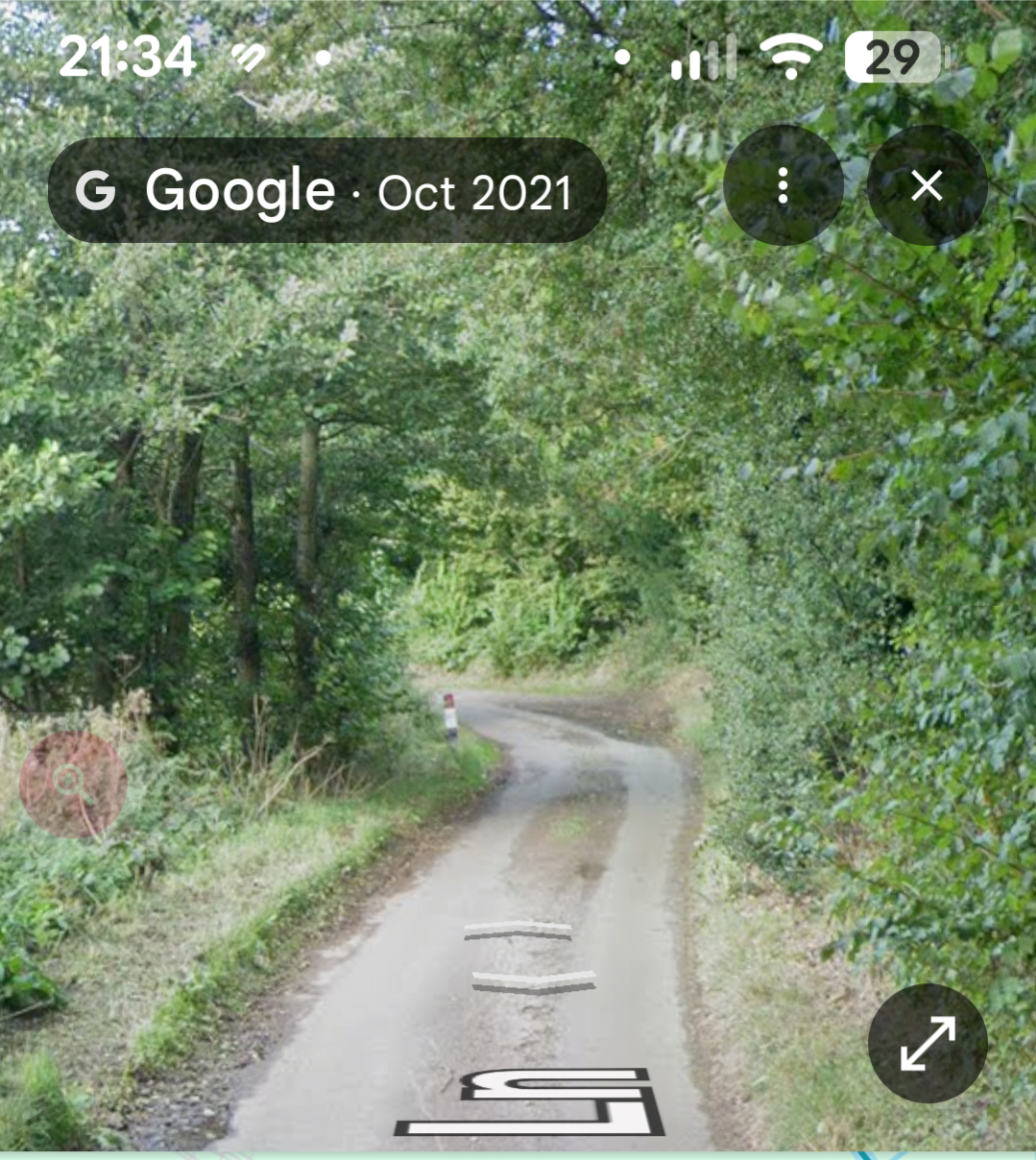Open the three-dot overflow menu

point(783,185)
